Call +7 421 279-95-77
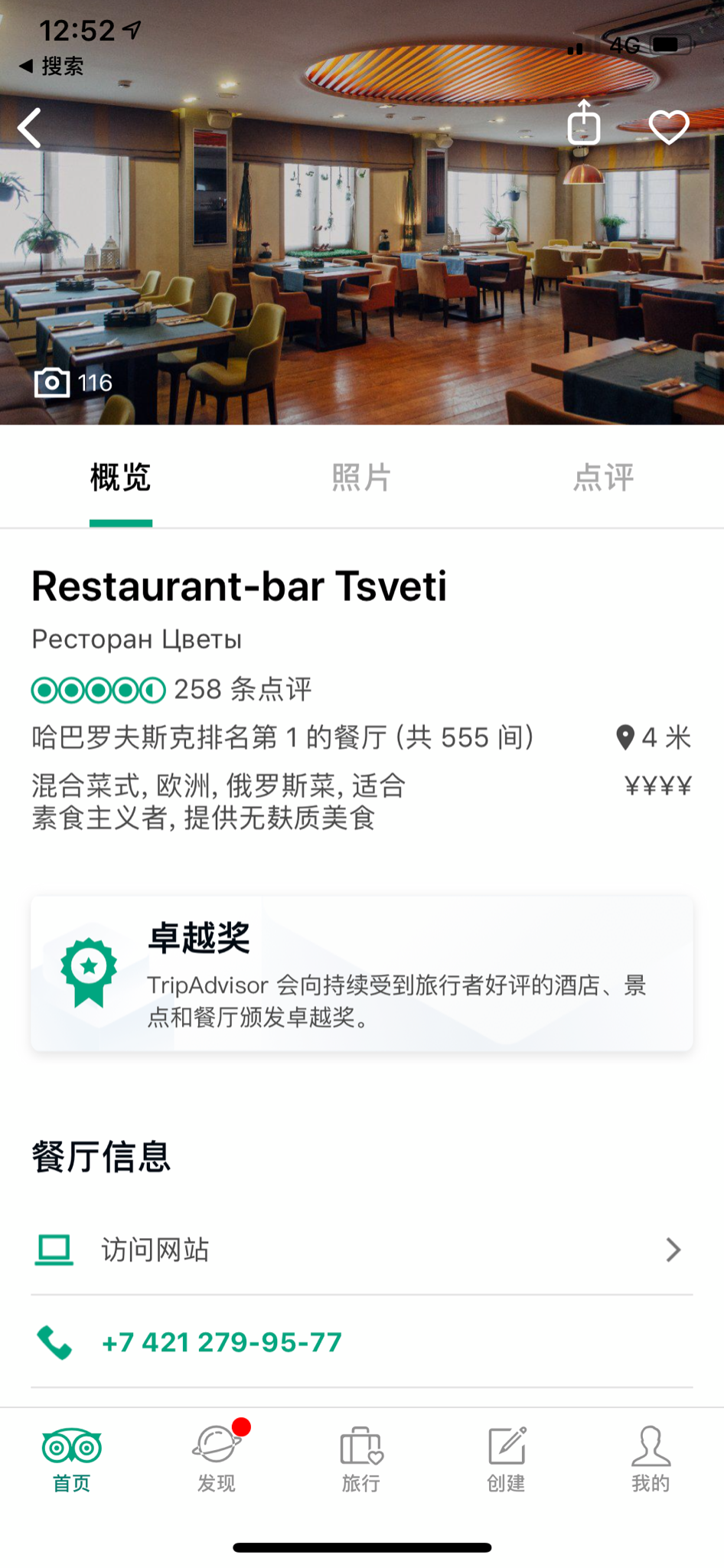 (222, 1342)
